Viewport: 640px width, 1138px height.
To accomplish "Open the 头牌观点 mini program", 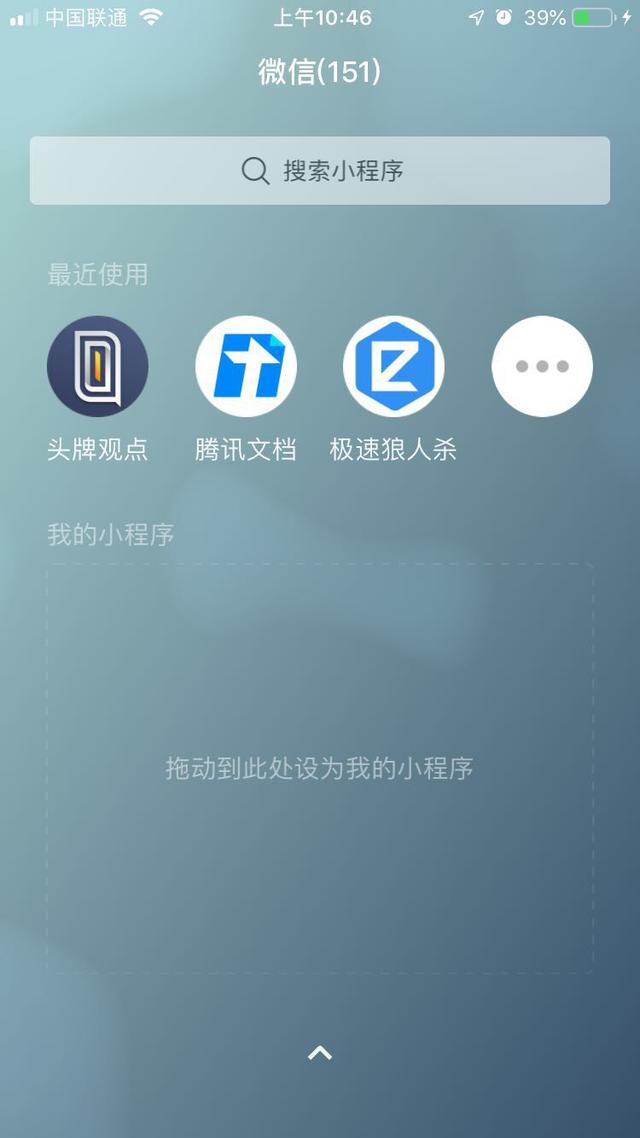I will [97, 366].
